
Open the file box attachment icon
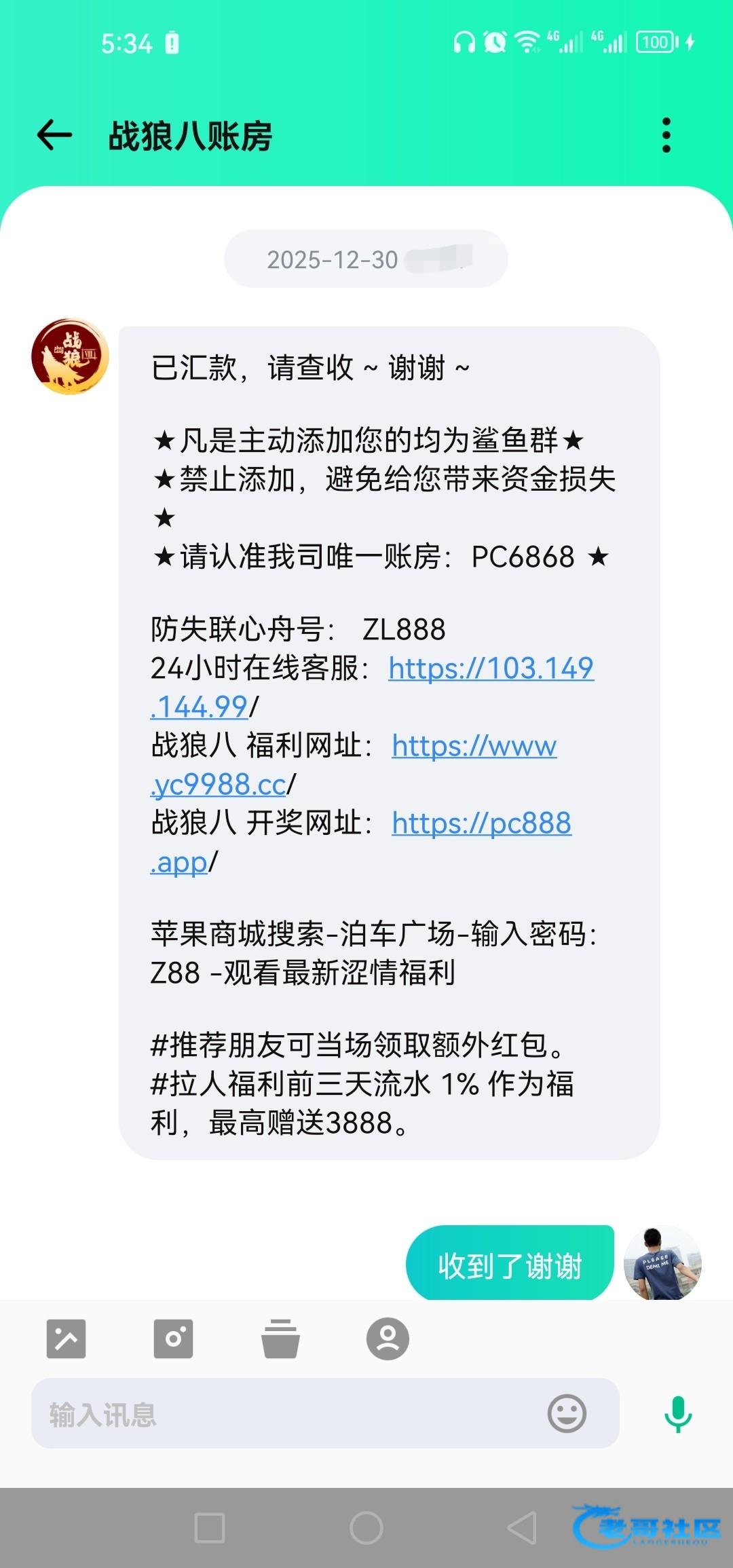coord(280,1339)
